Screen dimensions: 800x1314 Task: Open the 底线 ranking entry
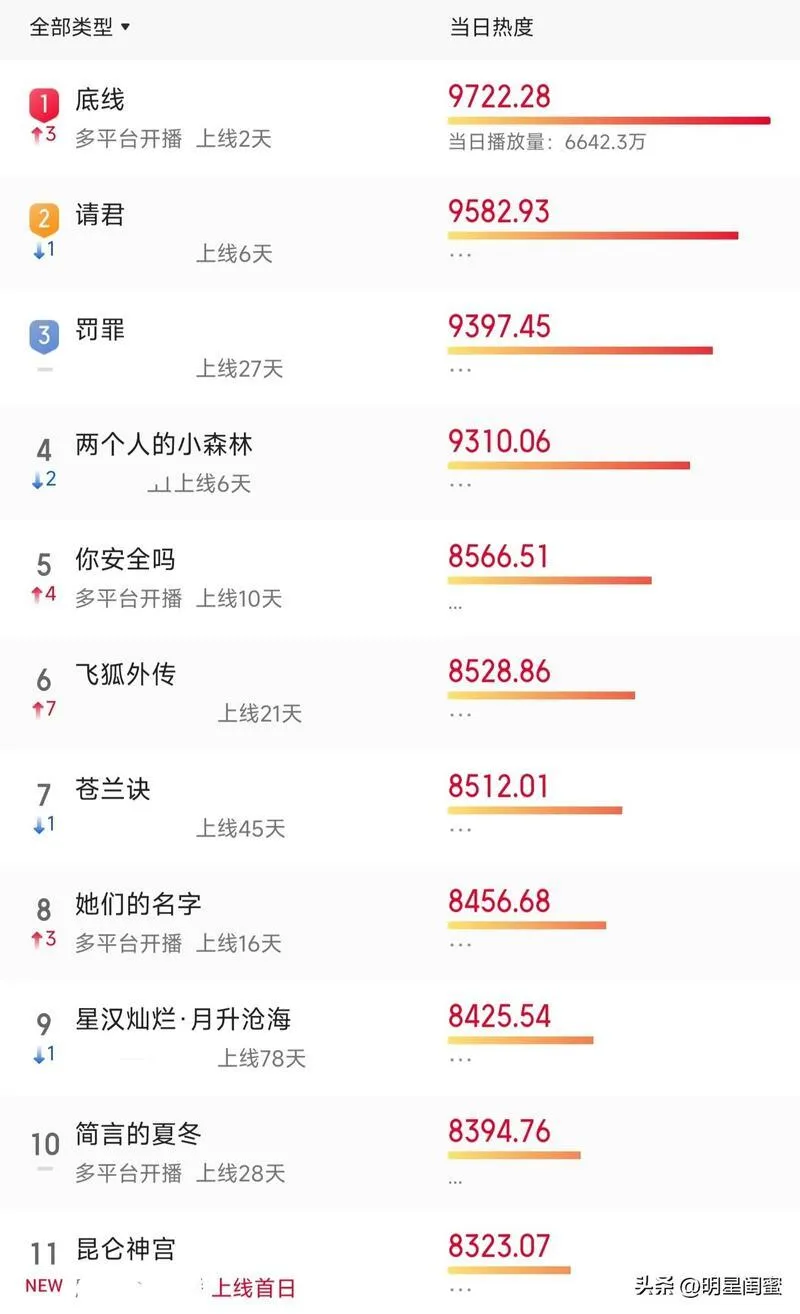tap(400, 118)
